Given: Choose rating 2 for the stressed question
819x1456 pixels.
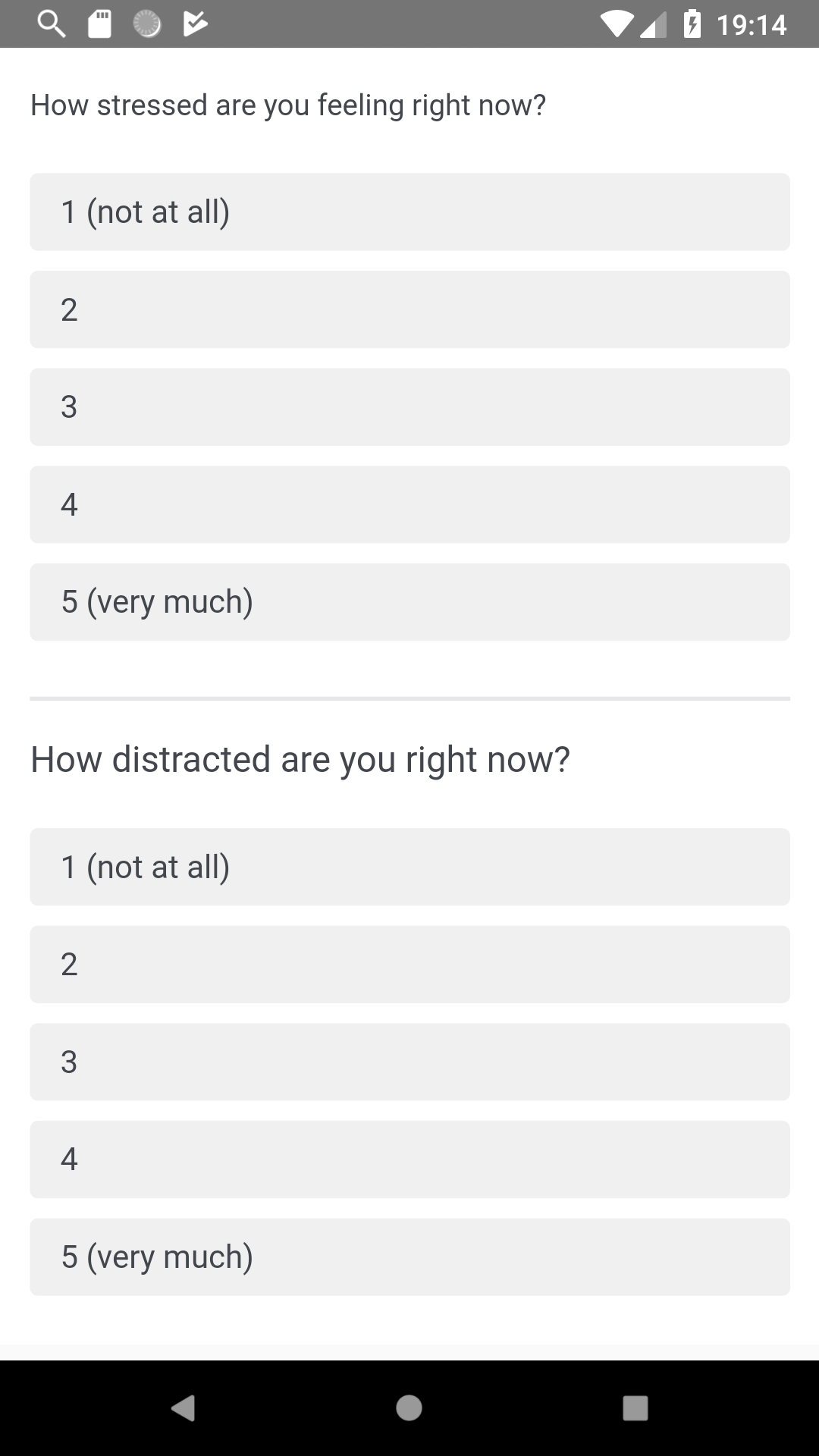Looking at the screenshot, I should (409, 309).
